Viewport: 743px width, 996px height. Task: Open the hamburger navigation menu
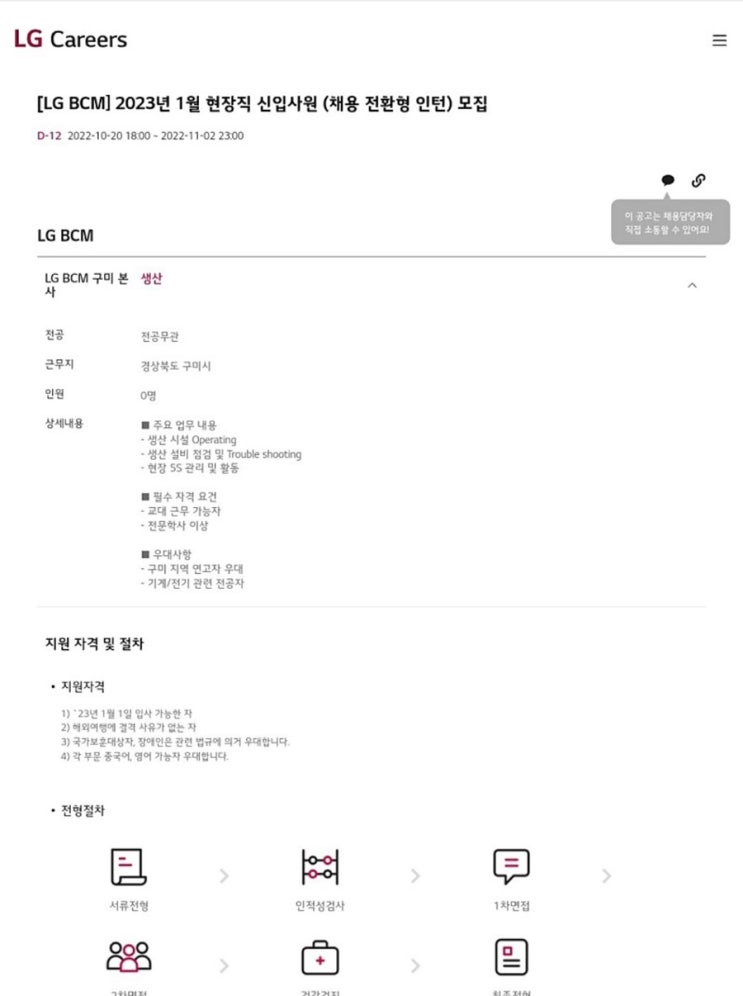(x=719, y=40)
